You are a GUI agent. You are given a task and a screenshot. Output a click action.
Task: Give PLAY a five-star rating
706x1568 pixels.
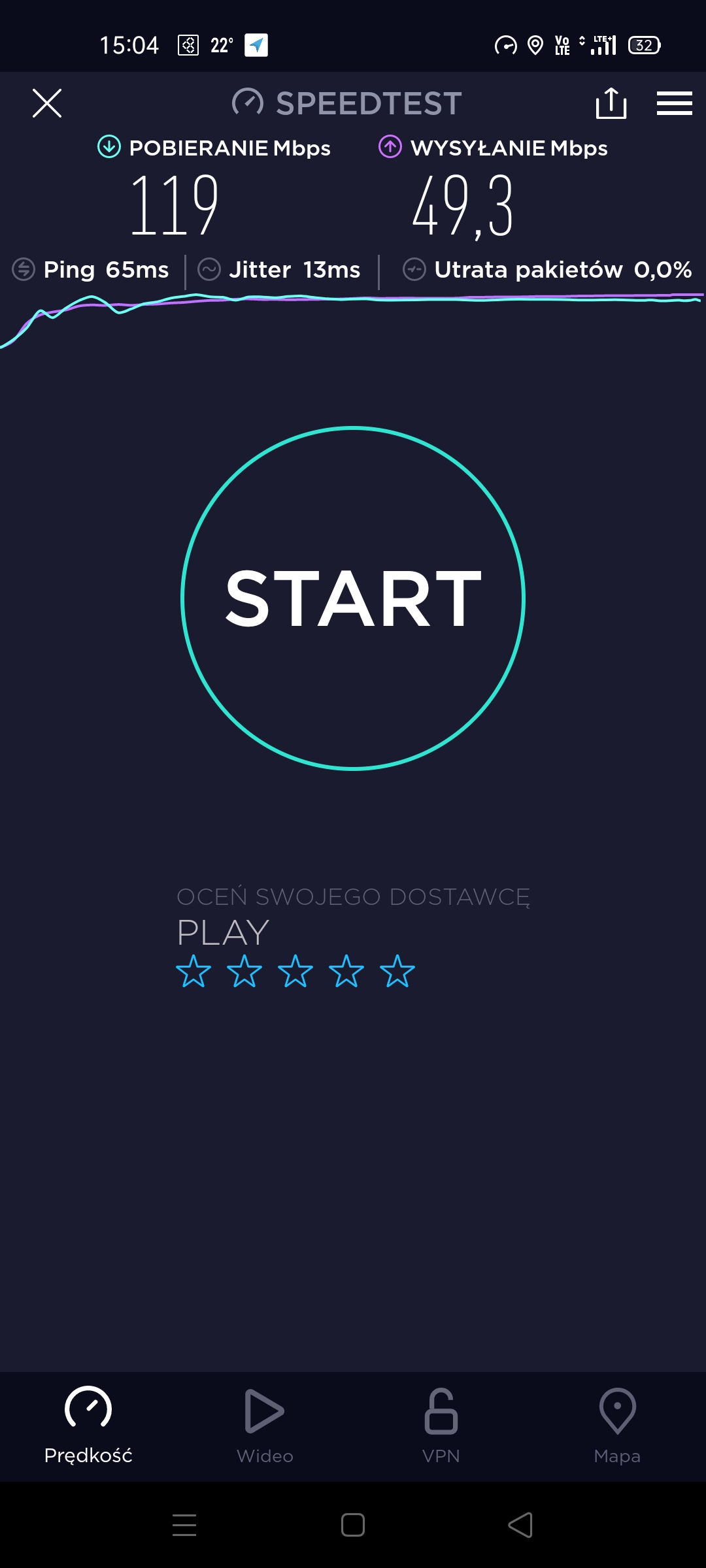coord(397,971)
